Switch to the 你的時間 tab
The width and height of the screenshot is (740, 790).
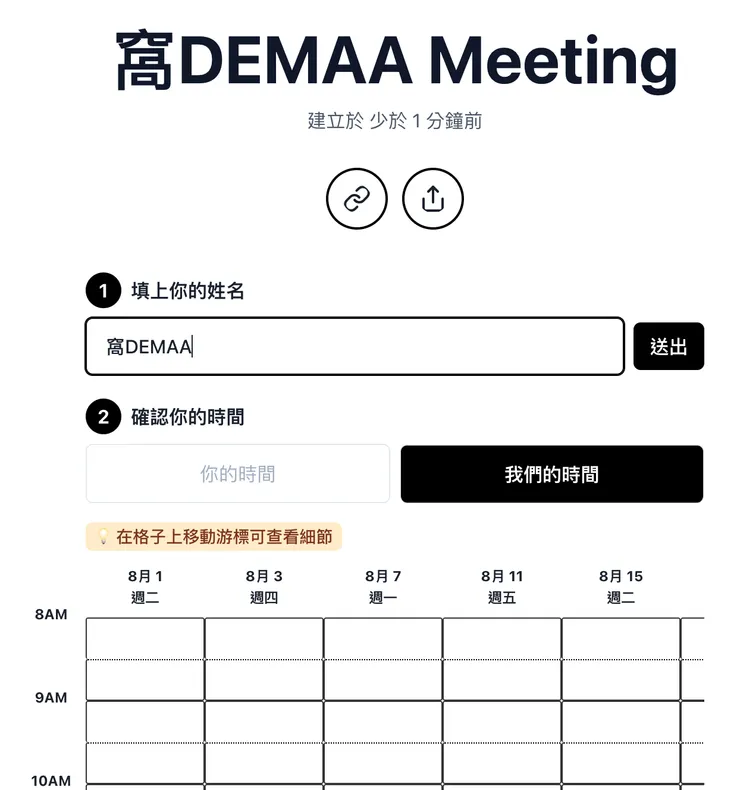point(238,474)
